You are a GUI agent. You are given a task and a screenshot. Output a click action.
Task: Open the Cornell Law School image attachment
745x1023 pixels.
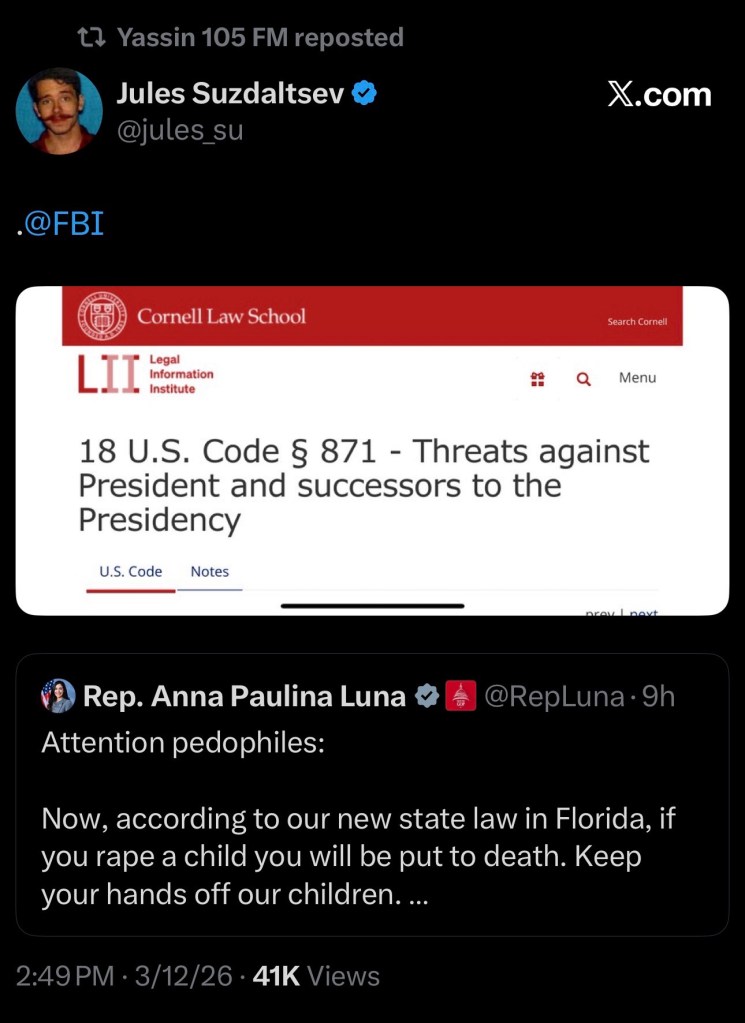pos(372,450)
